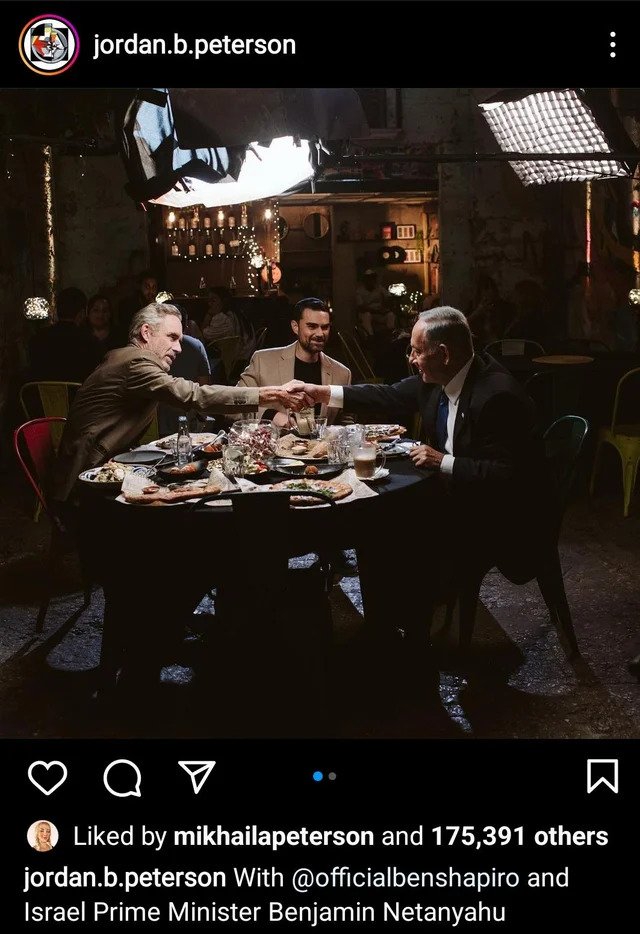Open mikhailapeterson's profile from likes line
Image resolution: width=640 pixels, height=934 pixels.
point(273,836)
